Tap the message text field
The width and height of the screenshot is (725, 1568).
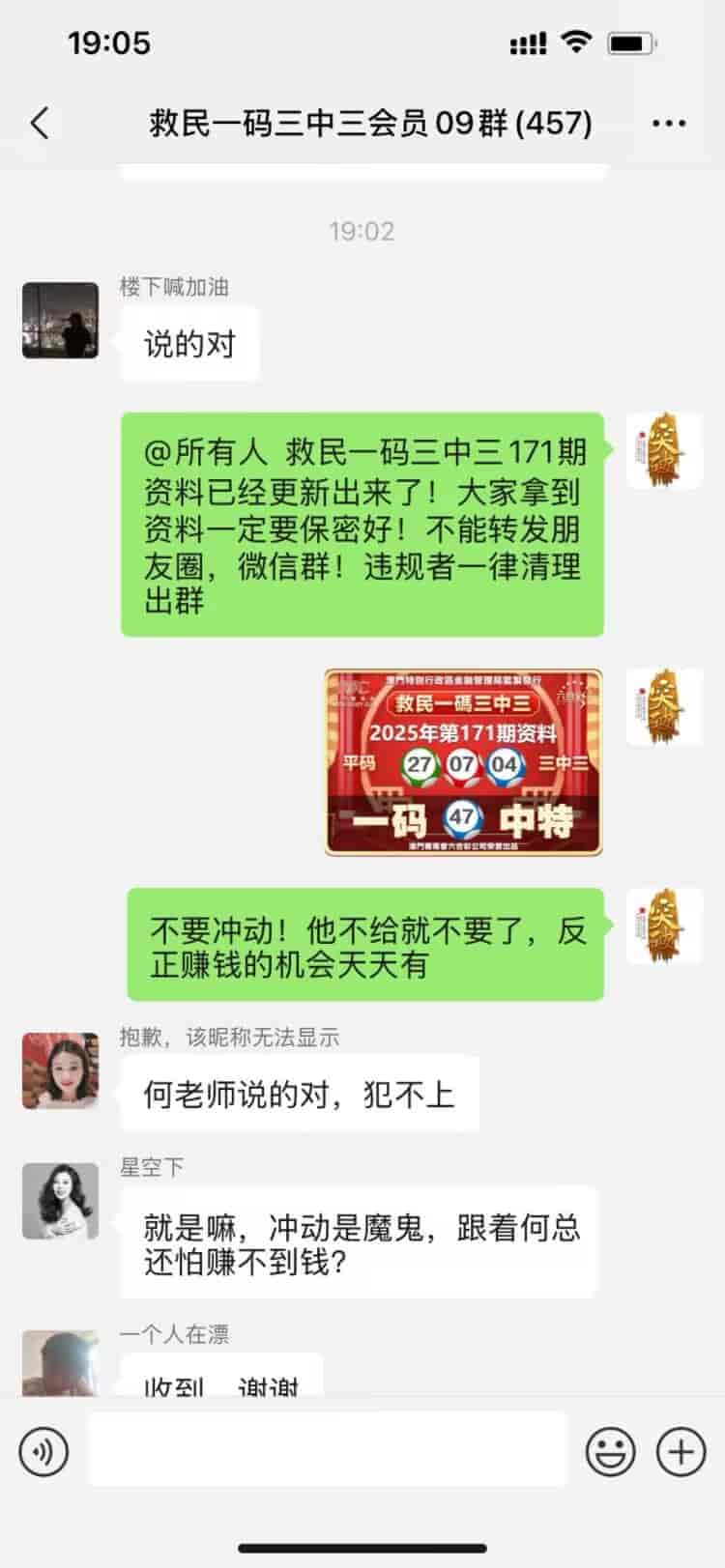327,1449
